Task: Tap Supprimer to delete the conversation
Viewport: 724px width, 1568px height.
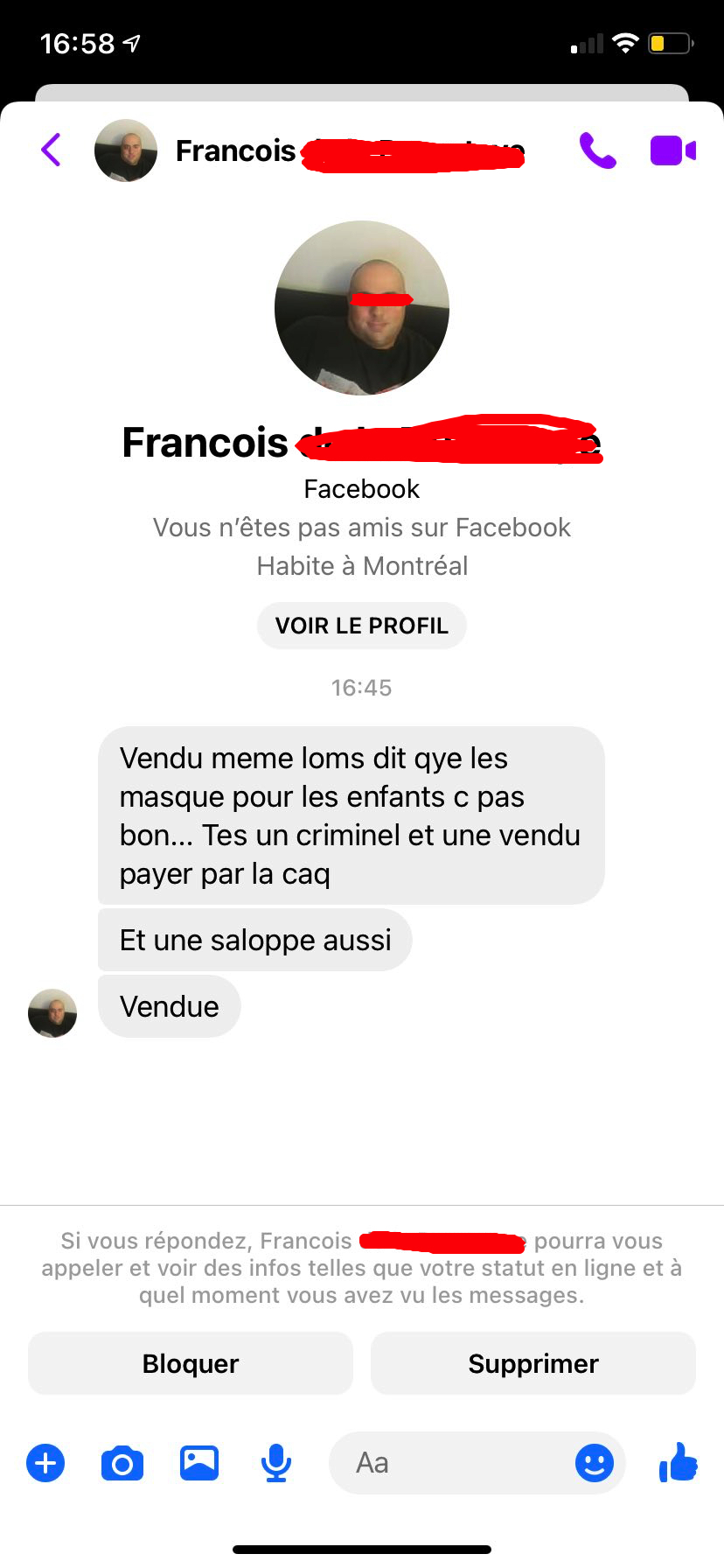Action: point(533,1363)
